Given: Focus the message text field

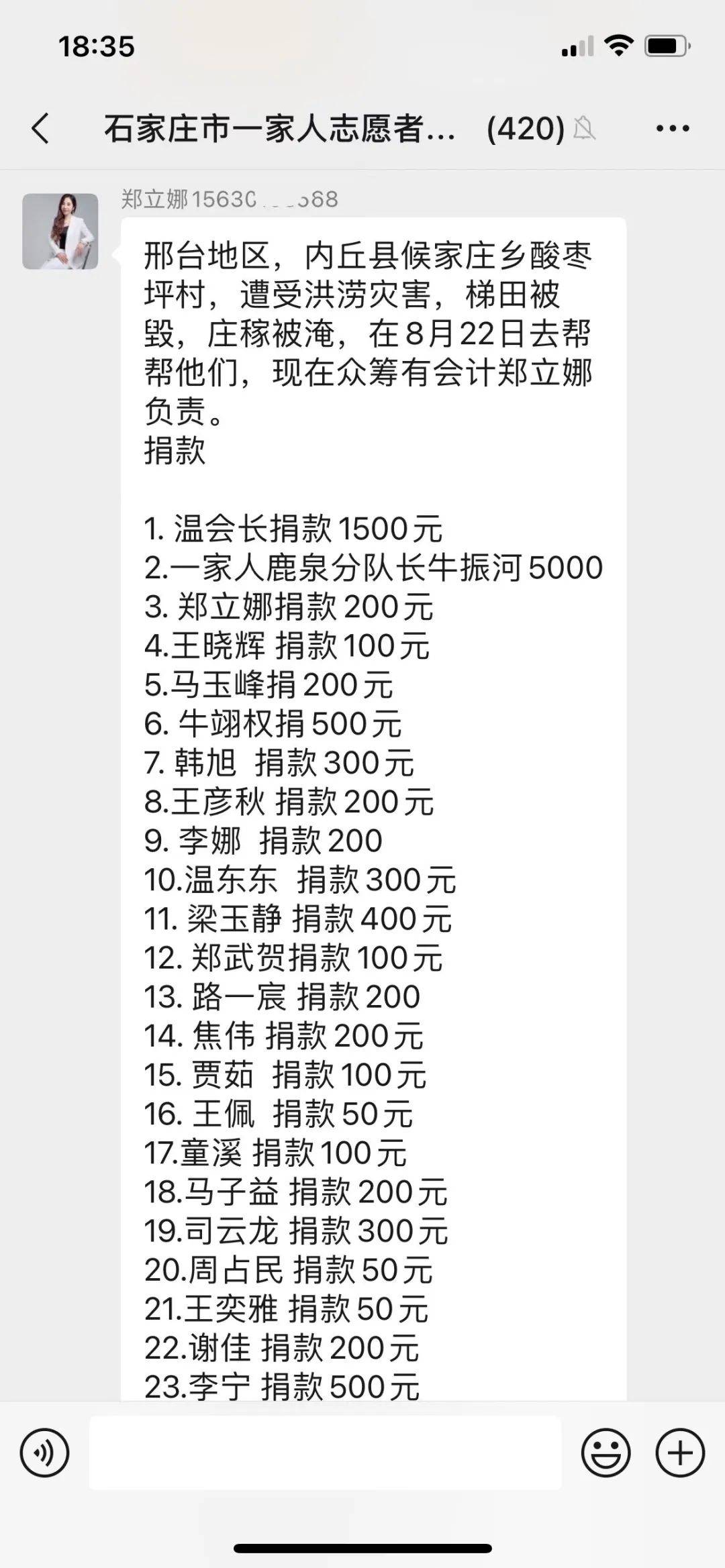Looking at the screenshot, I should (325, 1453).
